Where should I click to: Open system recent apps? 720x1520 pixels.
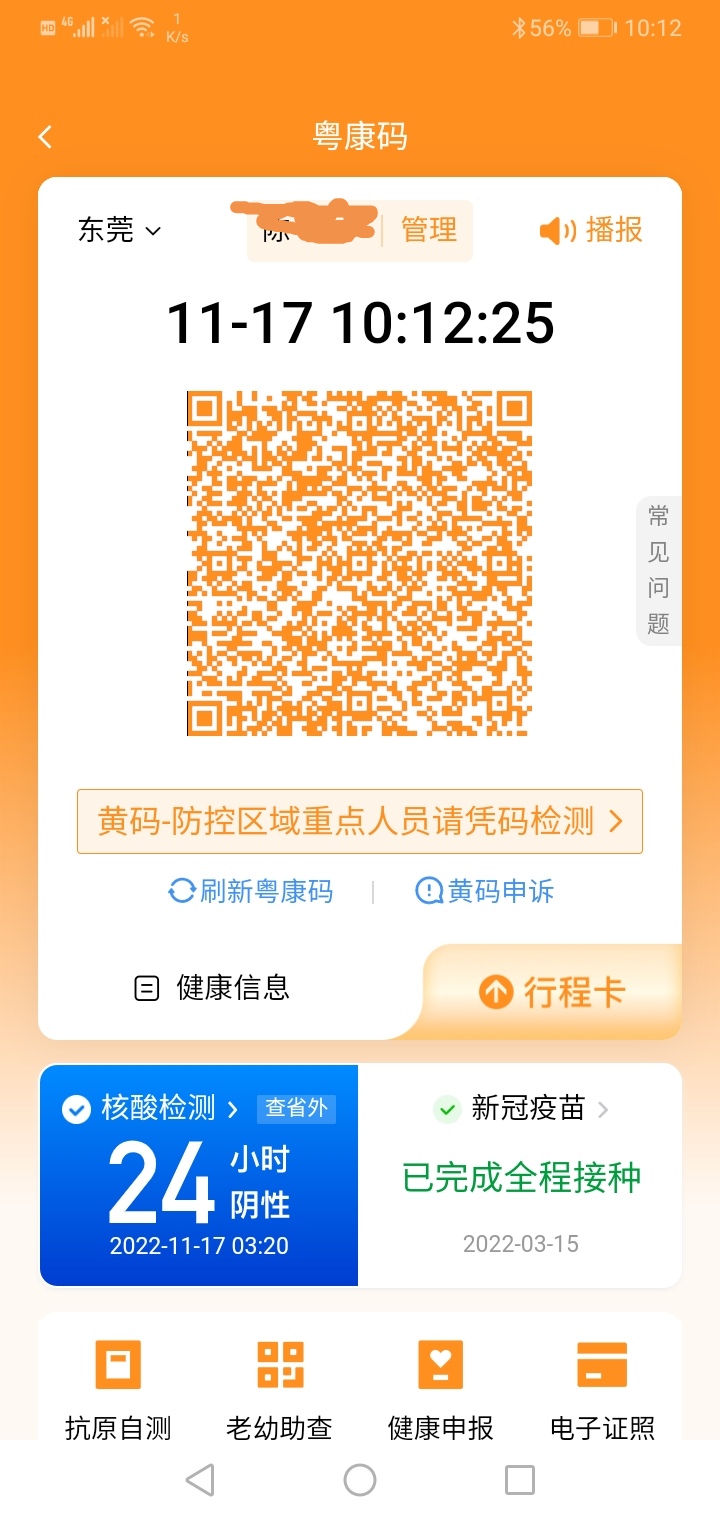pyautogui.click(x=520, y=1480)
